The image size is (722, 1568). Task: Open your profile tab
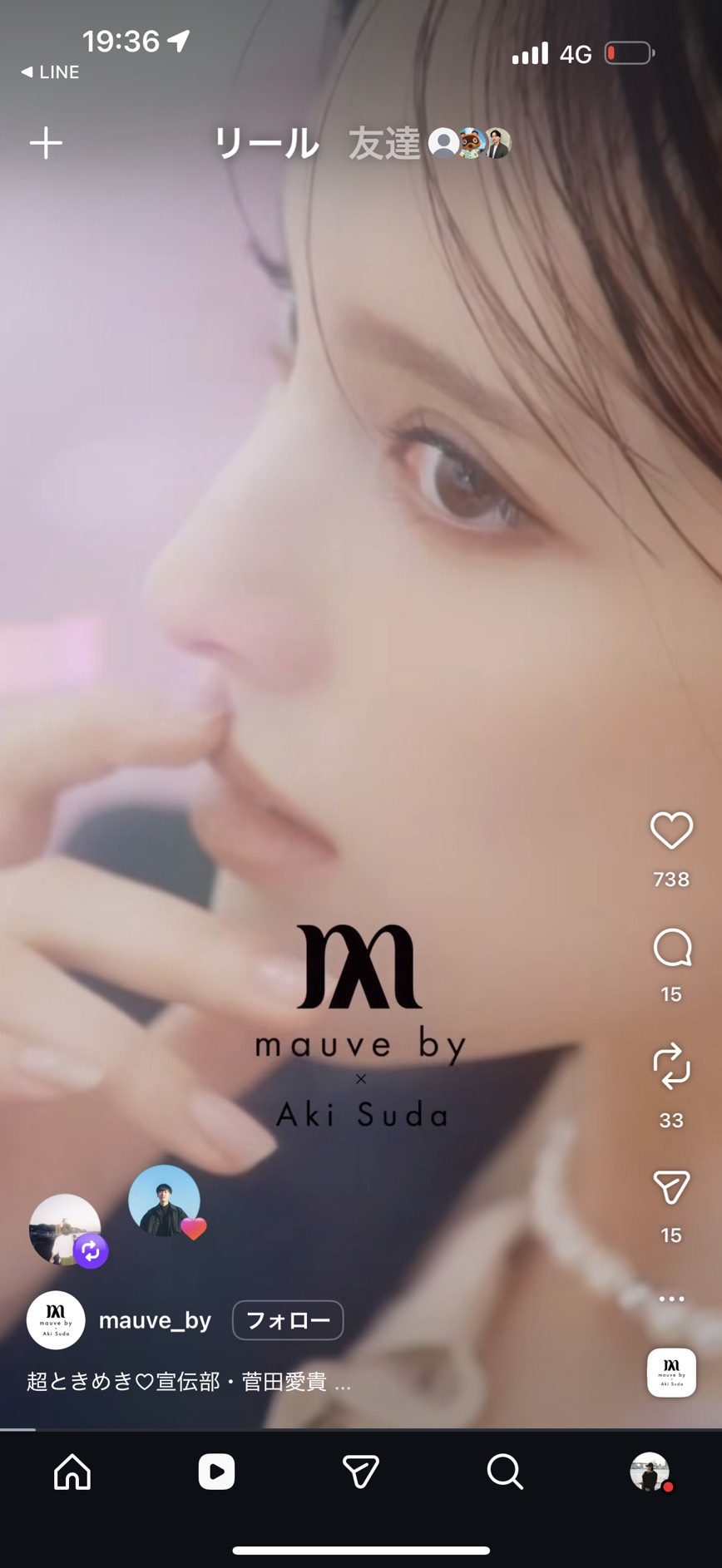650,1472
